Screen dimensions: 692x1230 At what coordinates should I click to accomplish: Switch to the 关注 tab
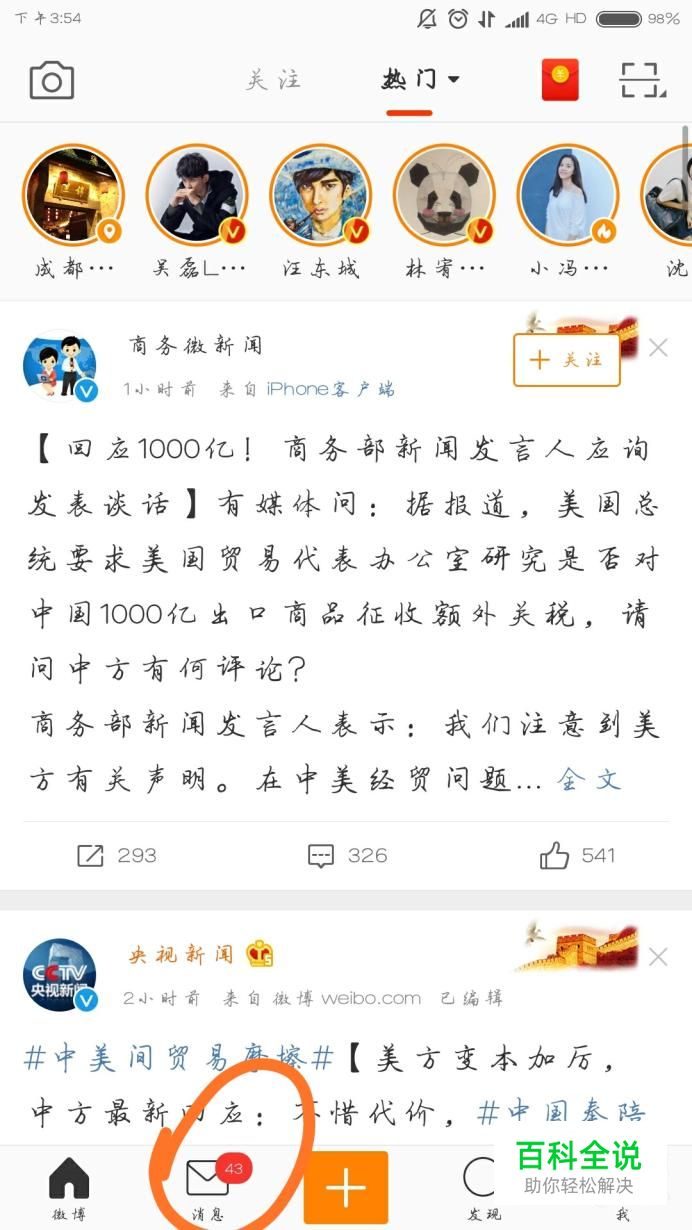pyautogui.click(x=273, y=80)
